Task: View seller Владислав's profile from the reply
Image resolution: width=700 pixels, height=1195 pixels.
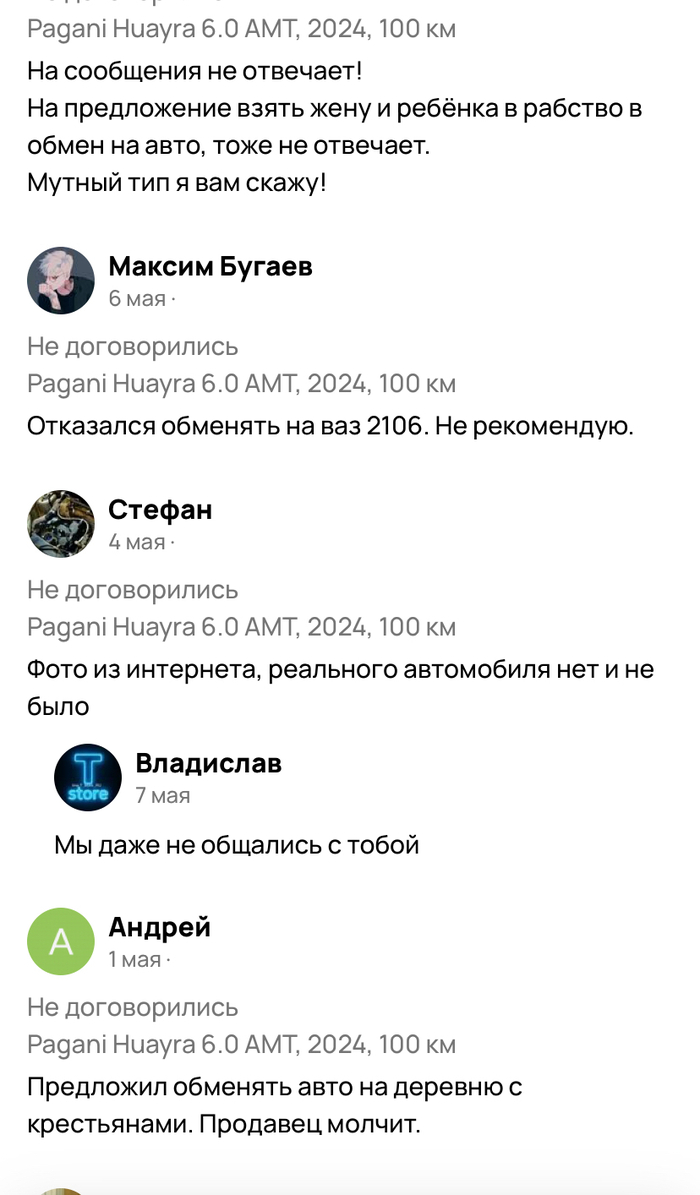Action: click(208, 764)
